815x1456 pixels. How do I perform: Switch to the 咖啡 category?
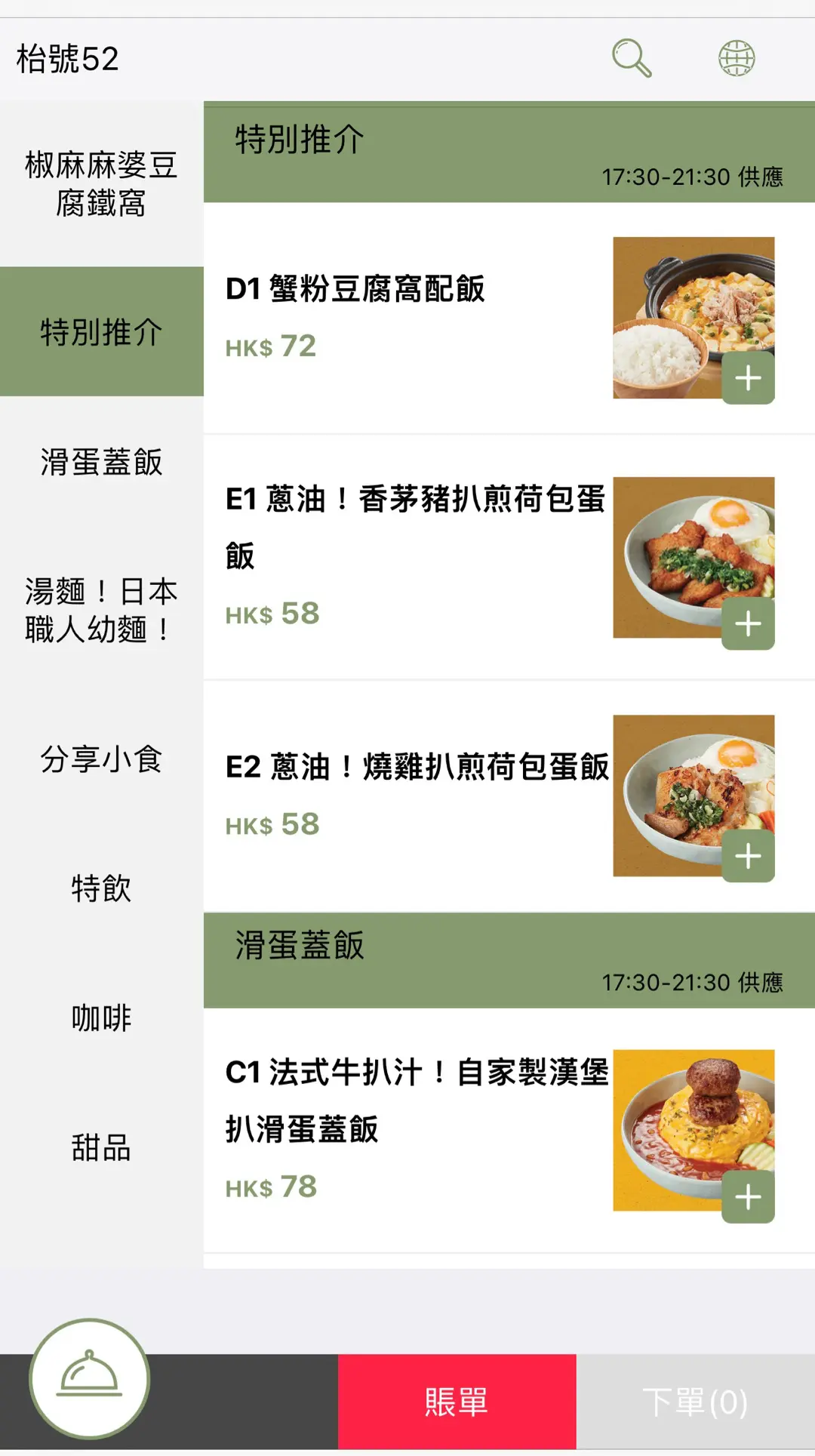click(x=101, y=1018)
